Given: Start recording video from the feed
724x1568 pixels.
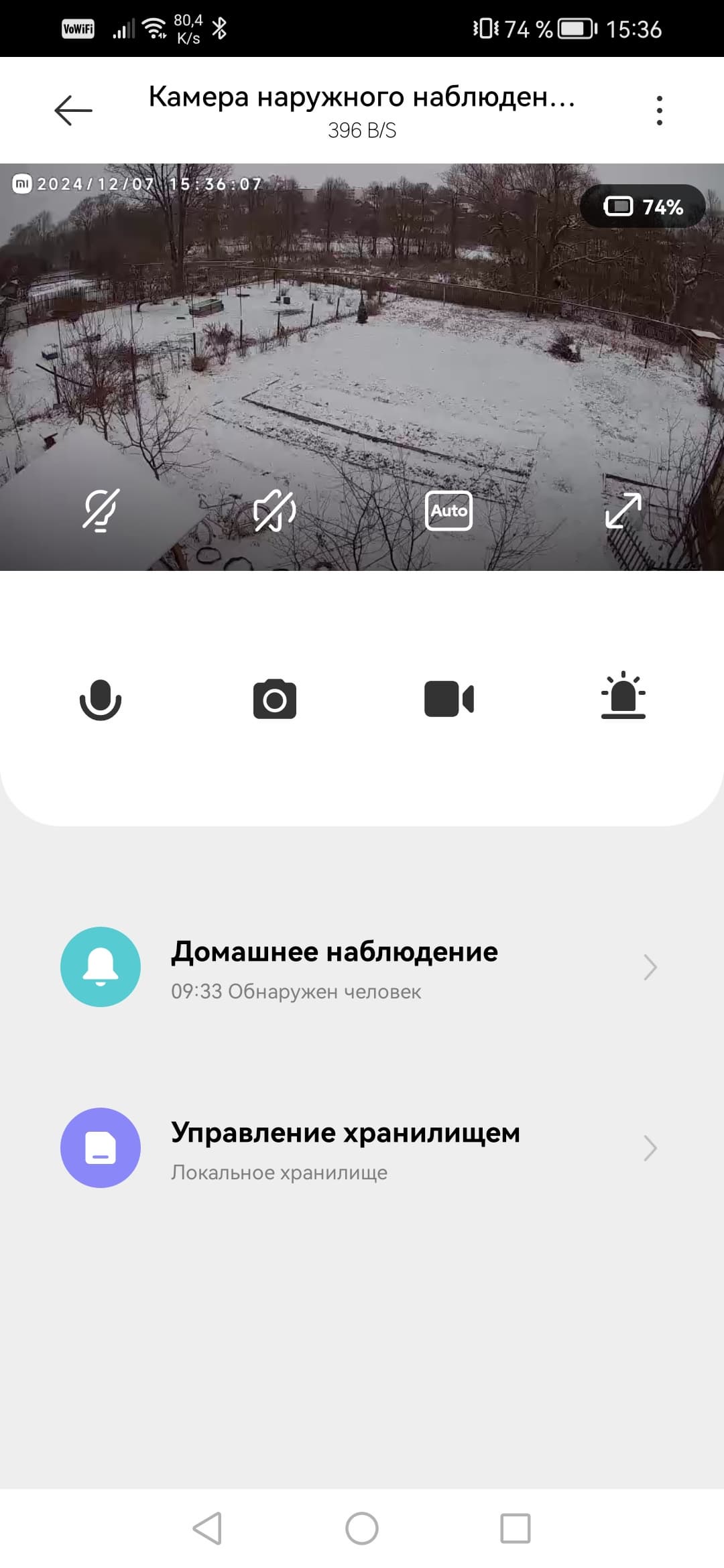Looking at the screenshot, I should click(448, 700).
